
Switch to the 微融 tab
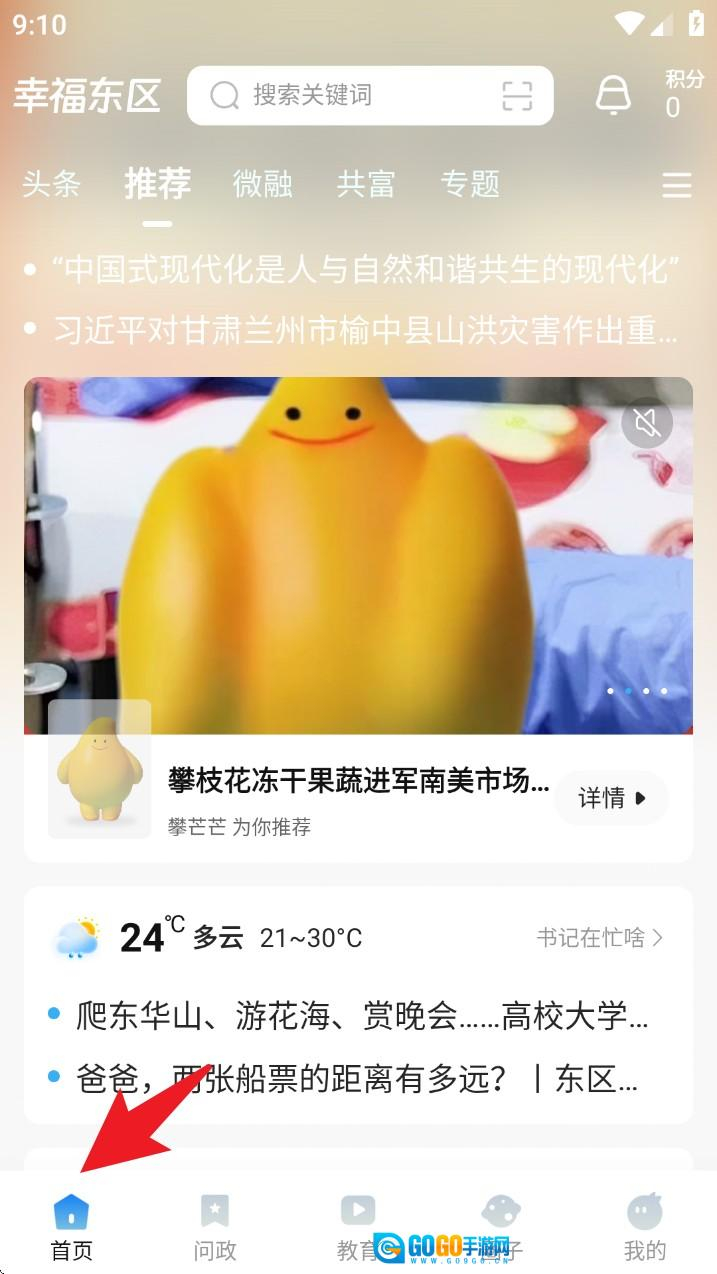262,184
